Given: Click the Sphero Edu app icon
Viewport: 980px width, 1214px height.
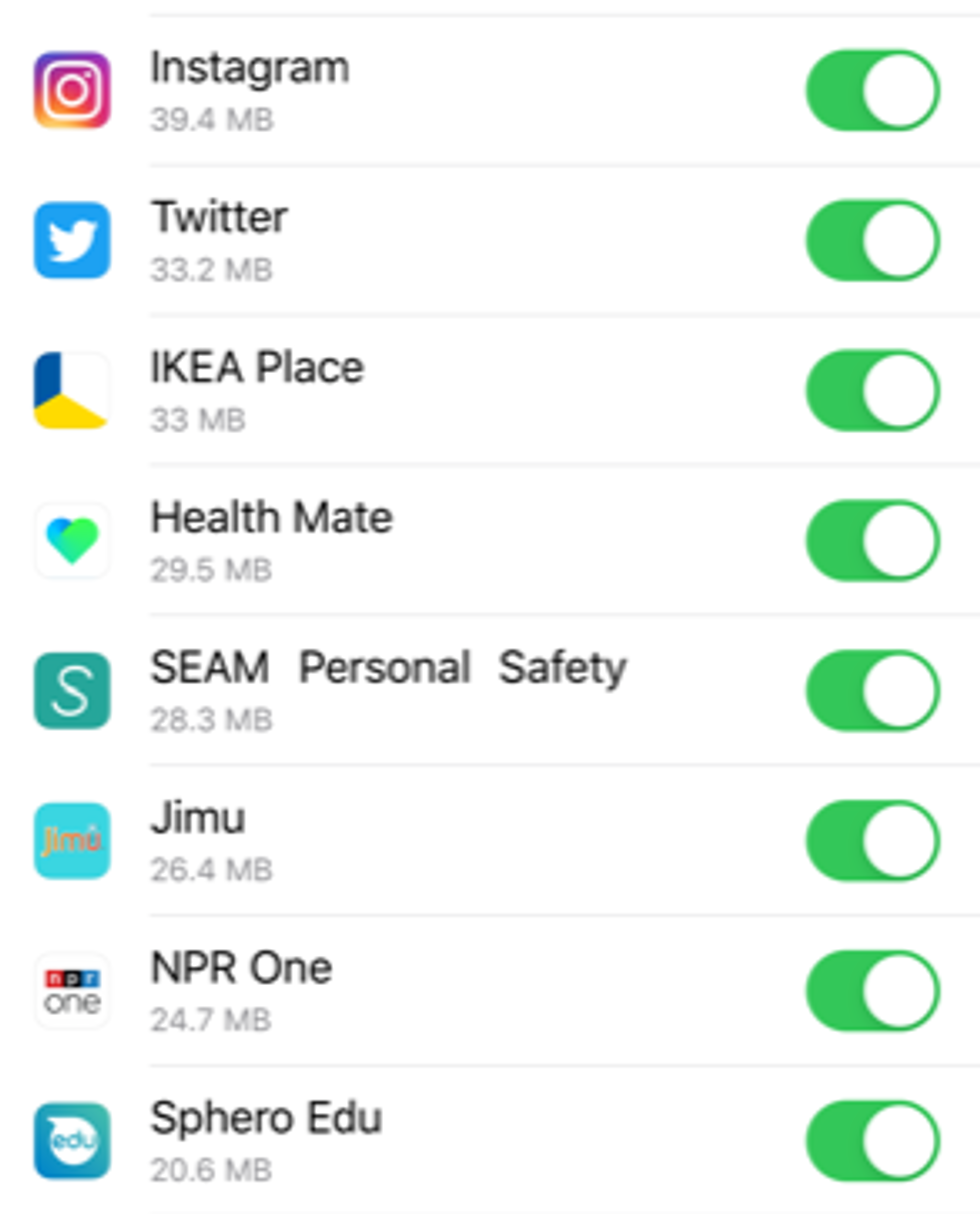Looking at the screenshot, I should tap(71, 1142).
